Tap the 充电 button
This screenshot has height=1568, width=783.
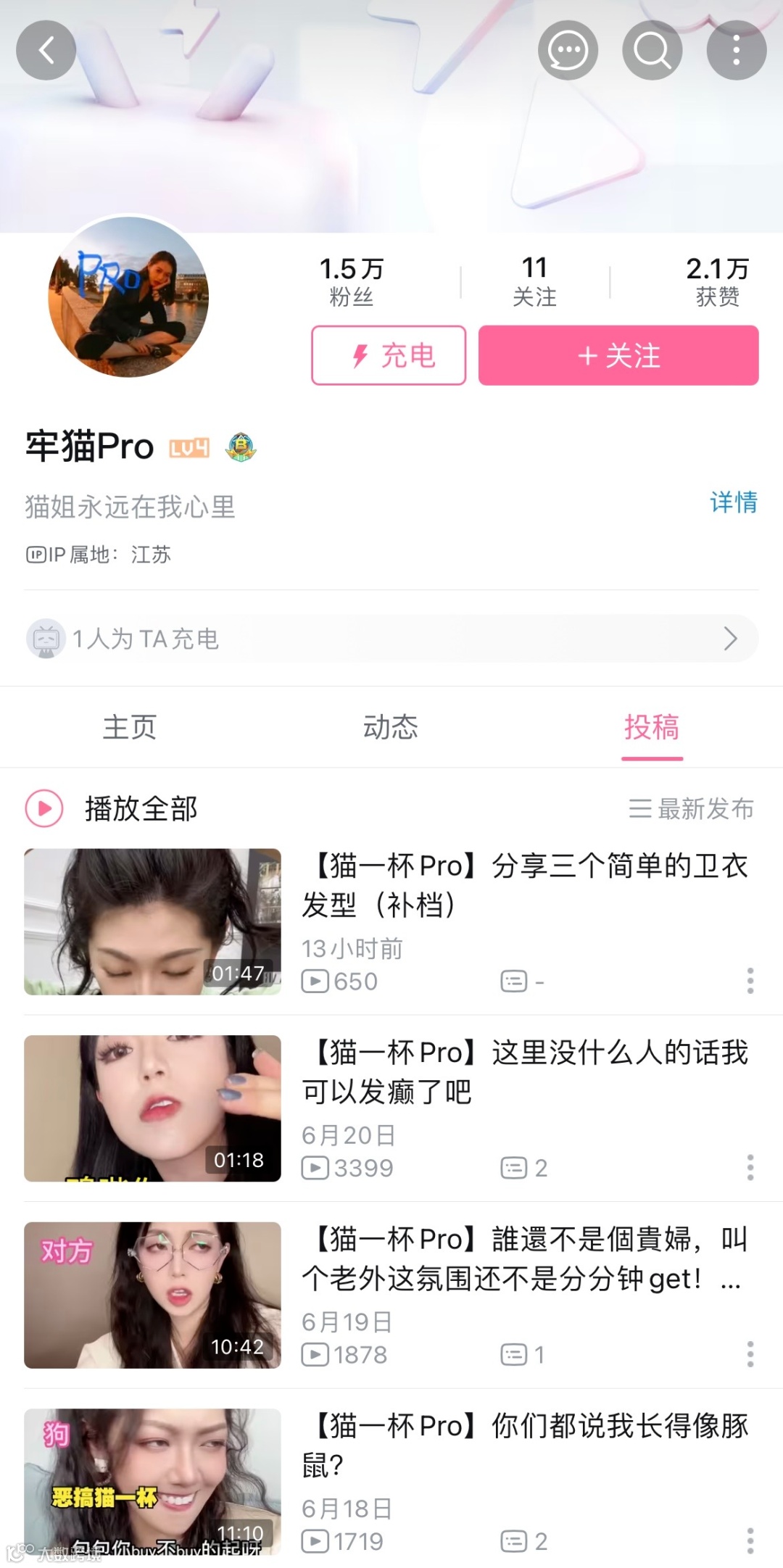[389, 355]
